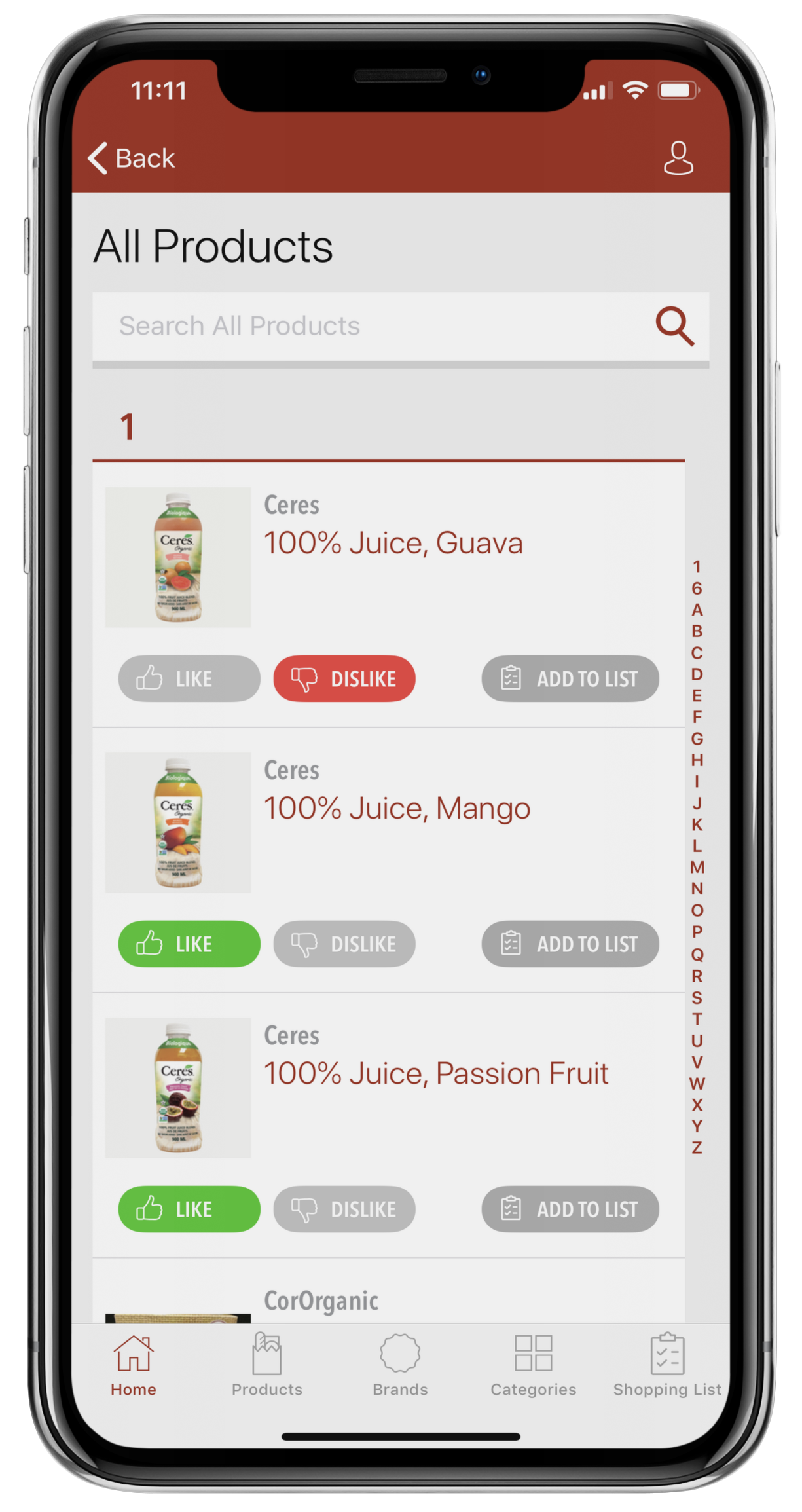The width and height of the screenshot is (802, 1512).
Task: Open the Categories tab
Action: click(x=533, y=1365)
